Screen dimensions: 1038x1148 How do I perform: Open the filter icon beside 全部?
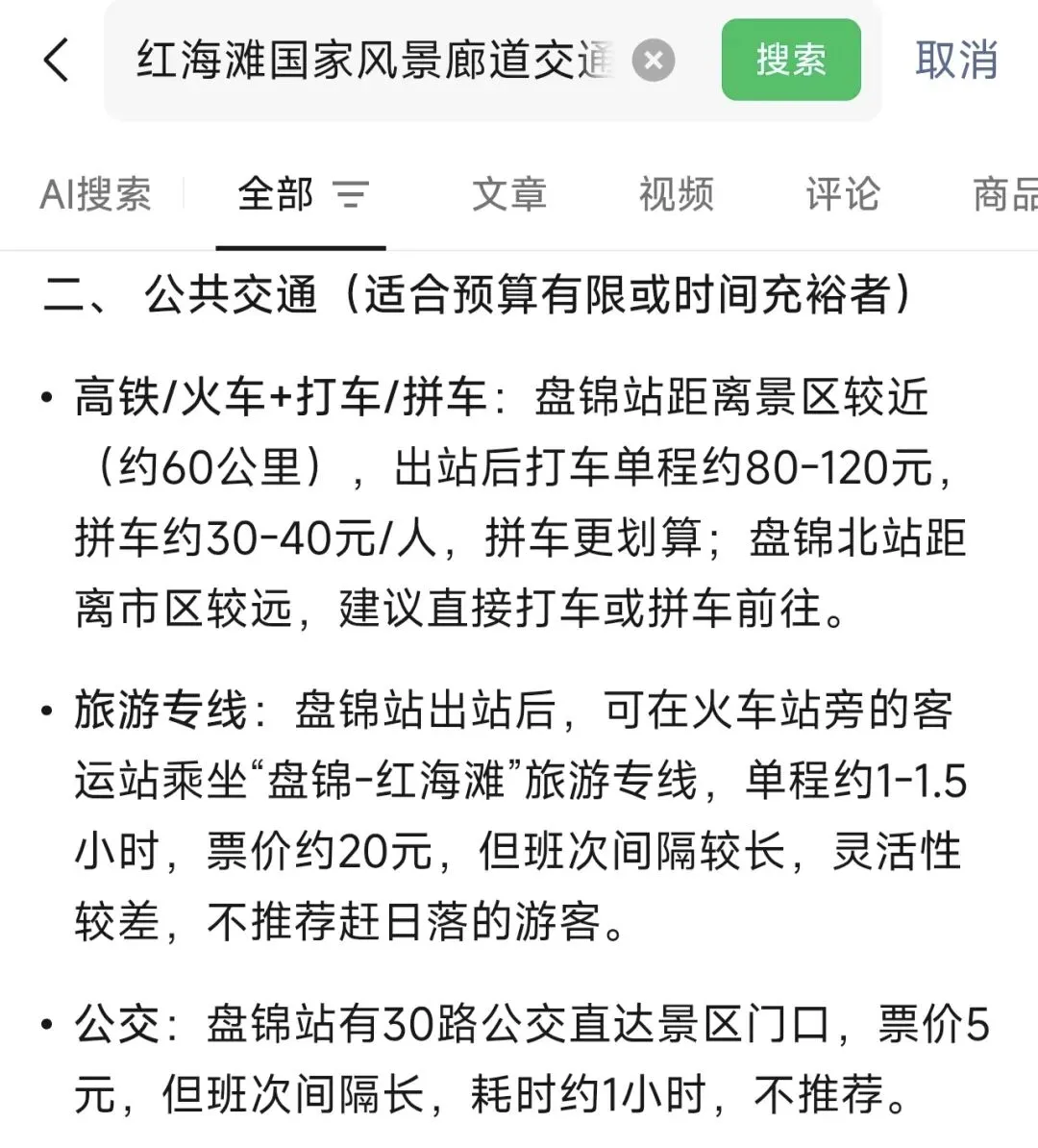(352, 195)
